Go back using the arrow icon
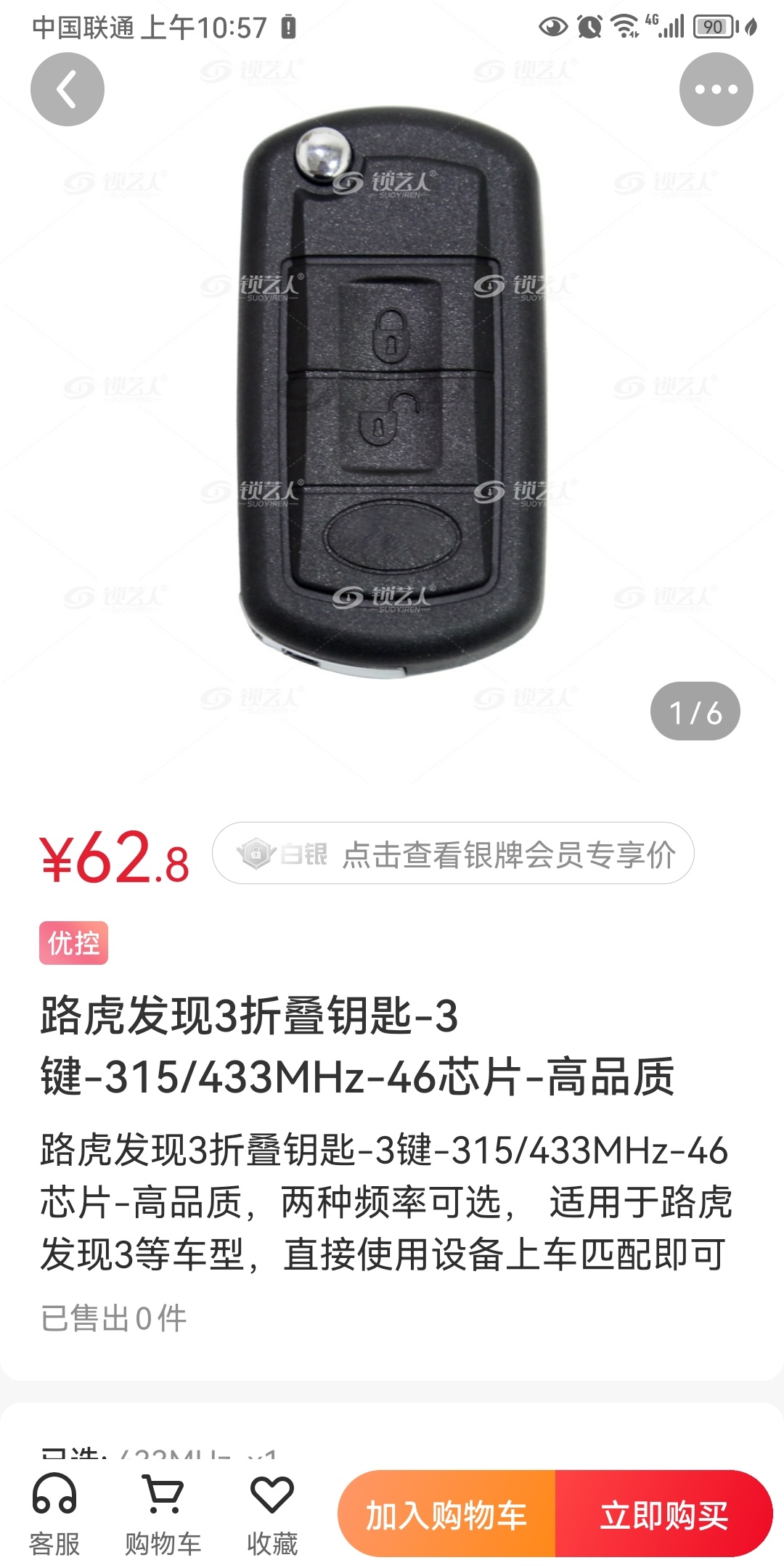The height and width of the screenshot is (1568, 784). point(67,89)
